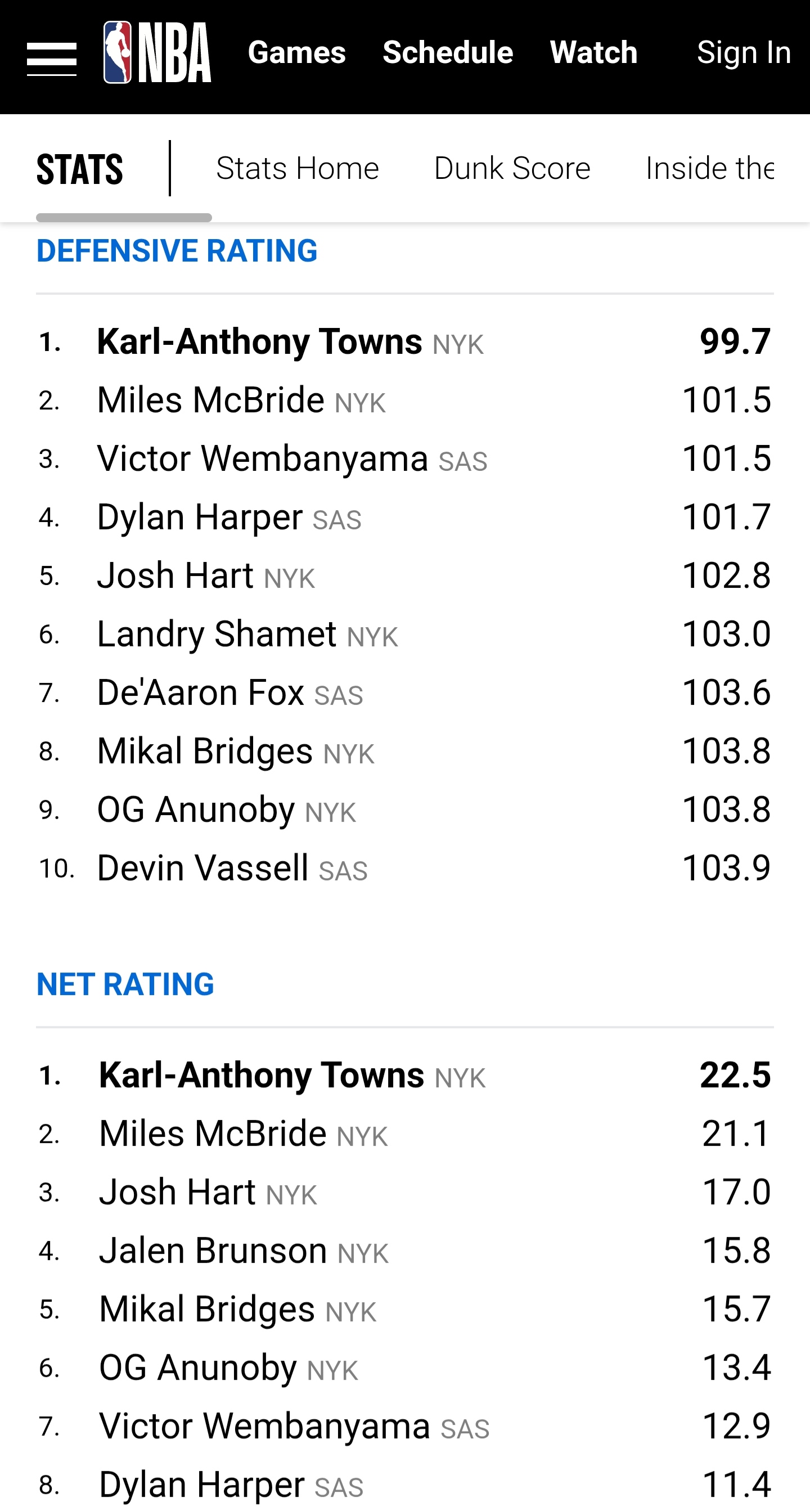View Landry Shamet's player page
The height and width of the screenshot is (1512, 810).
[217, 634]
